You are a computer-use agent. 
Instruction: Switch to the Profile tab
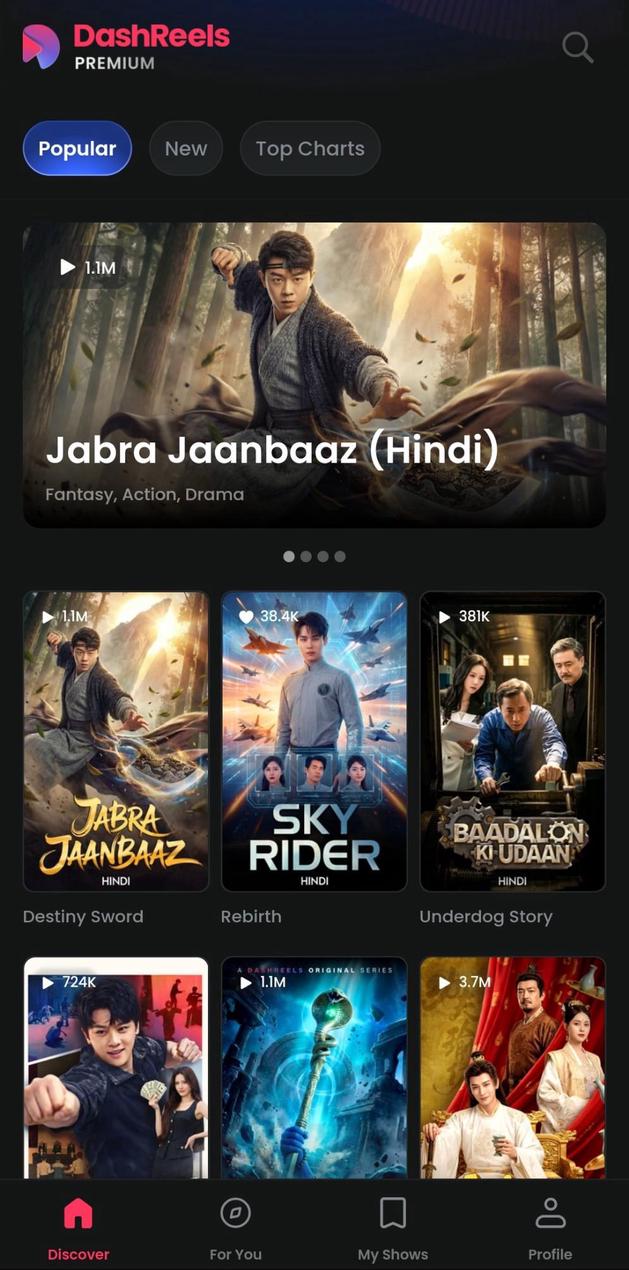[550, 1229]
